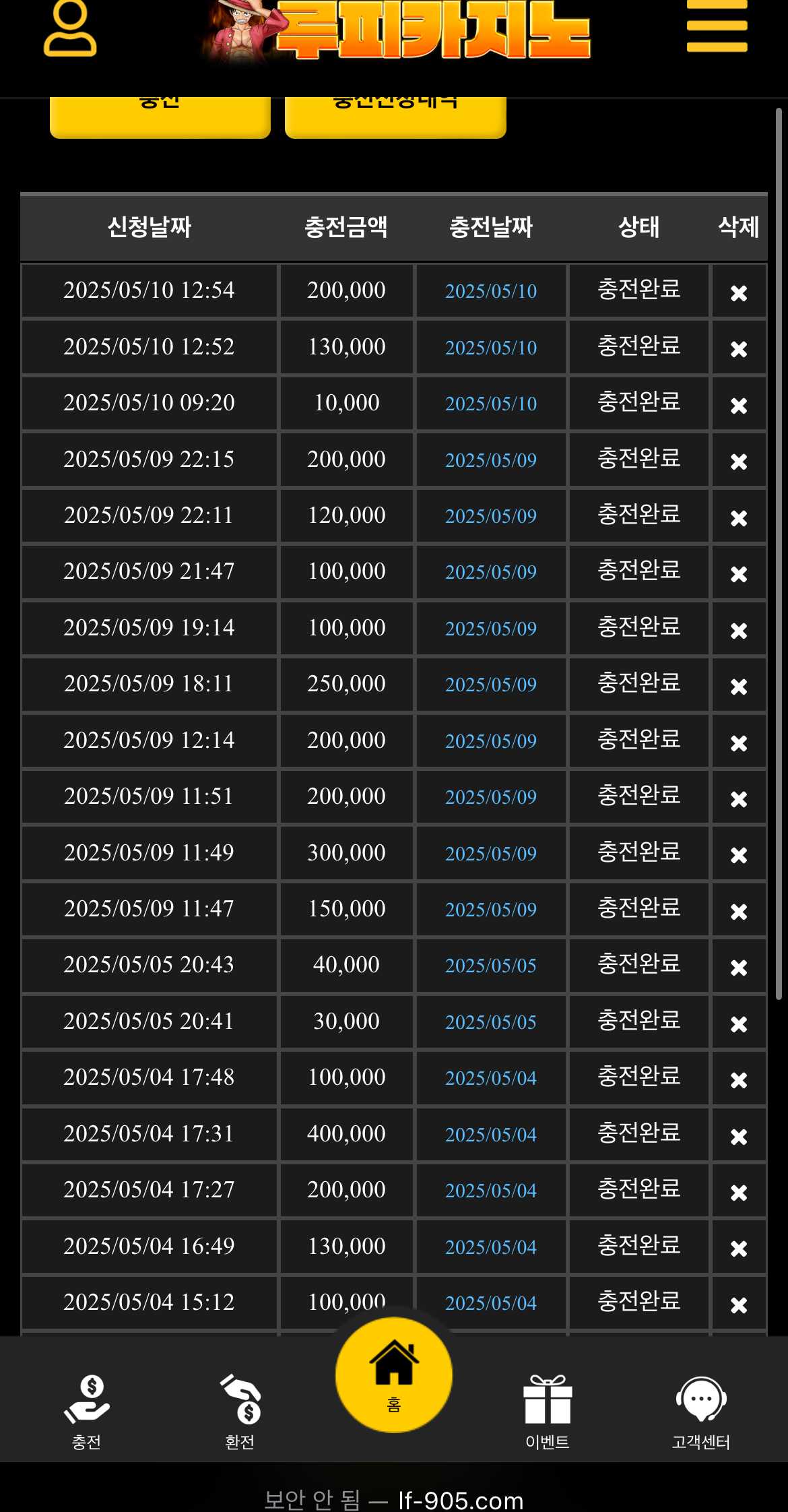Go to 충전 in bottom navigation

[87, 1410]
